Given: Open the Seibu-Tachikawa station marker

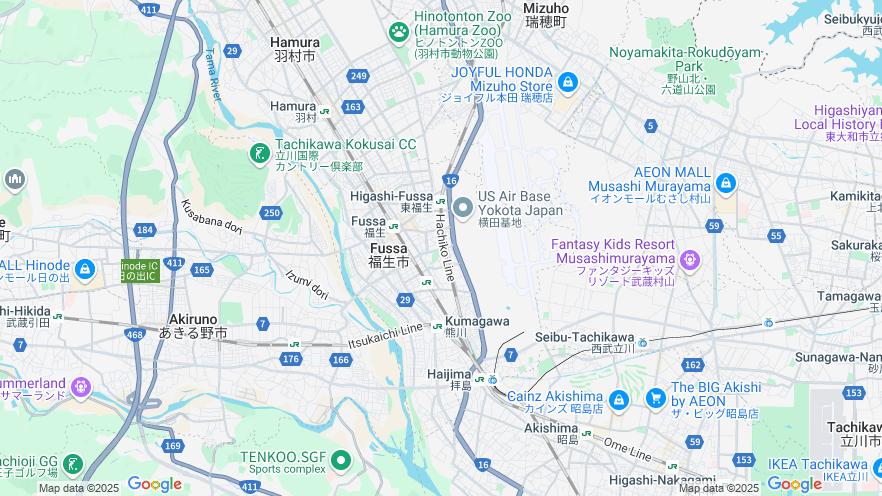Looking at the screenshot, I should coord(642,343).
